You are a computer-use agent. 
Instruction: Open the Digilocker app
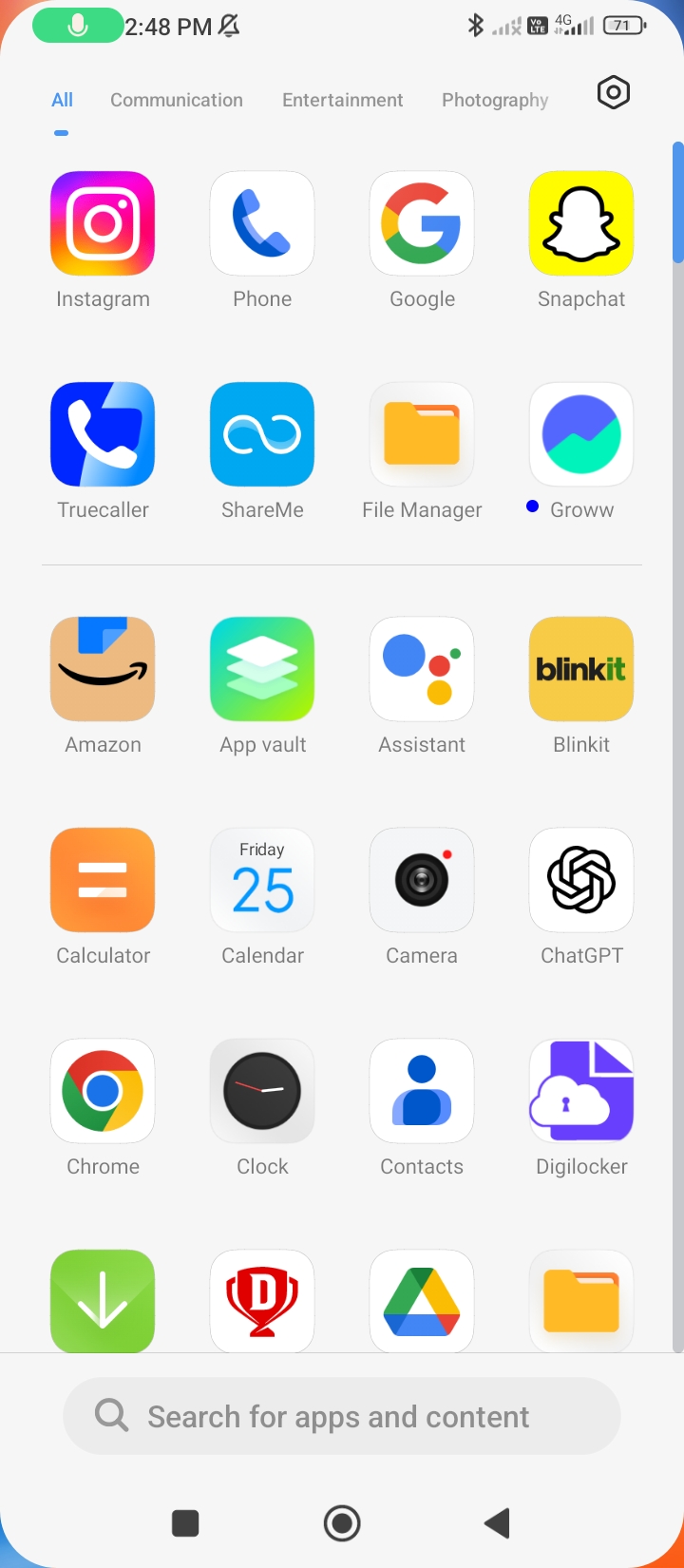pos(581,1091)
